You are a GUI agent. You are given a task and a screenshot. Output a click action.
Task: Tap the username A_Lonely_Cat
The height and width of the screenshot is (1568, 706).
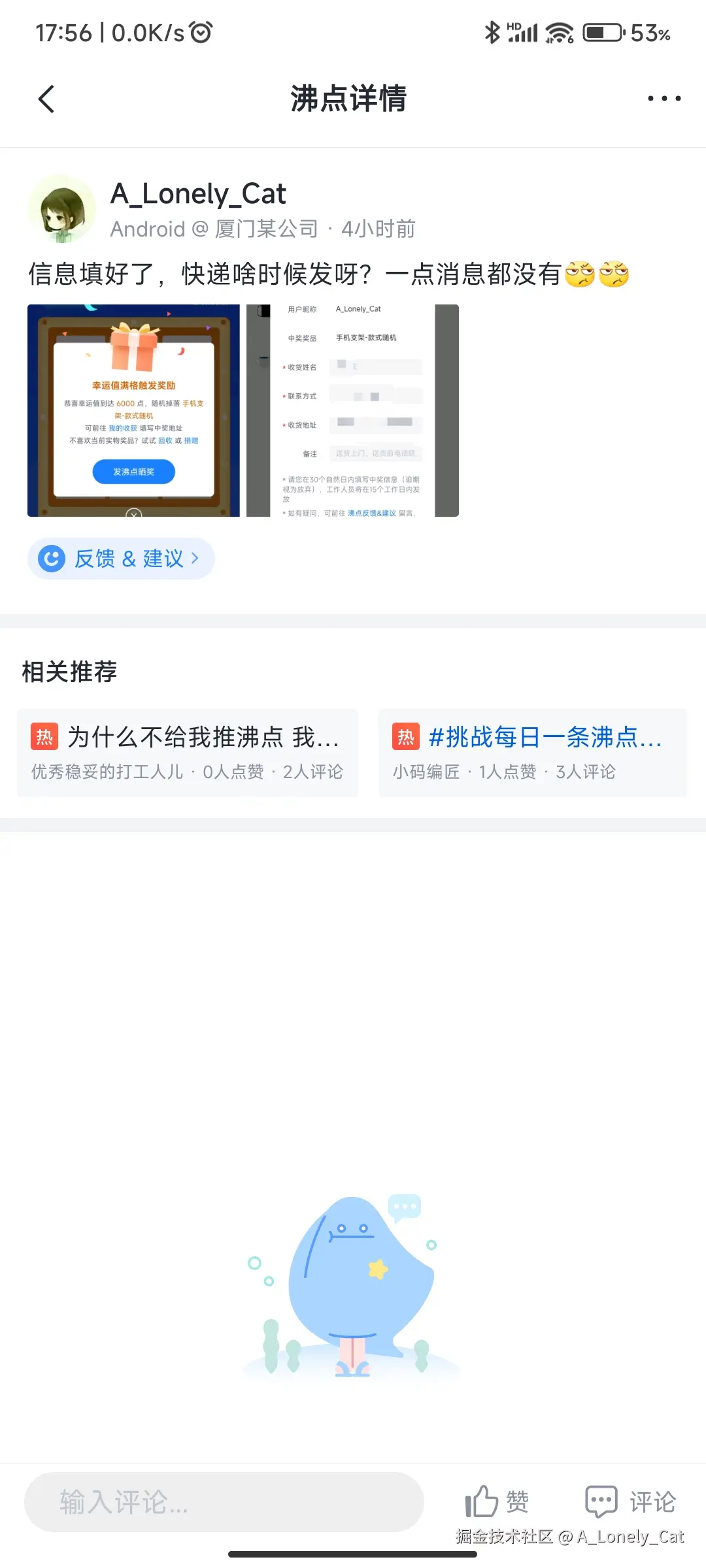coord(198,193)
